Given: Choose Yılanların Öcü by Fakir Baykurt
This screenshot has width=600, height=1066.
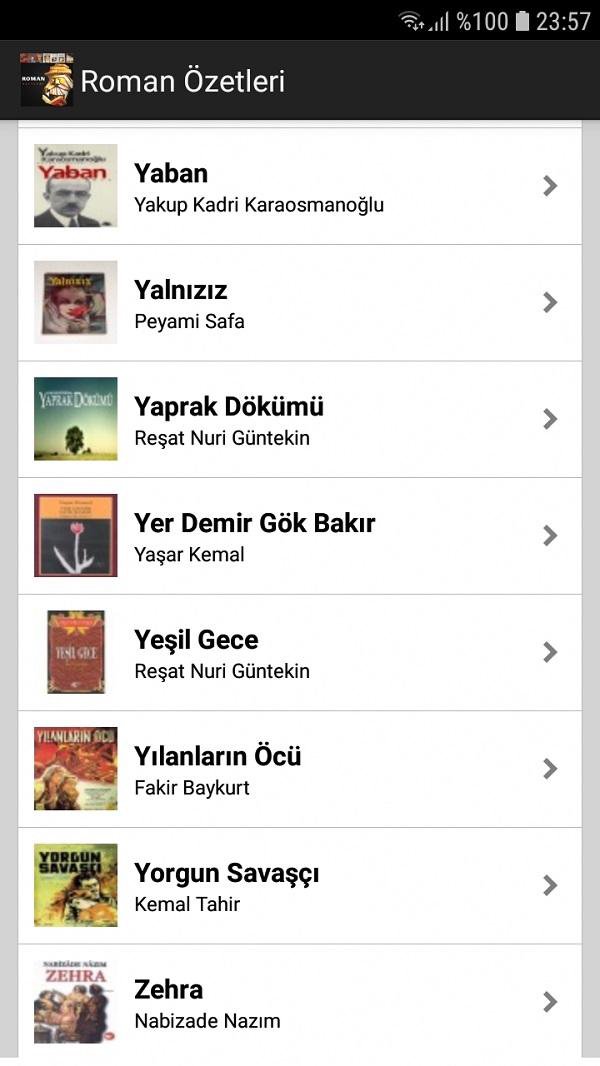Looking at the screenshot, I should click(x=300, y=768).
